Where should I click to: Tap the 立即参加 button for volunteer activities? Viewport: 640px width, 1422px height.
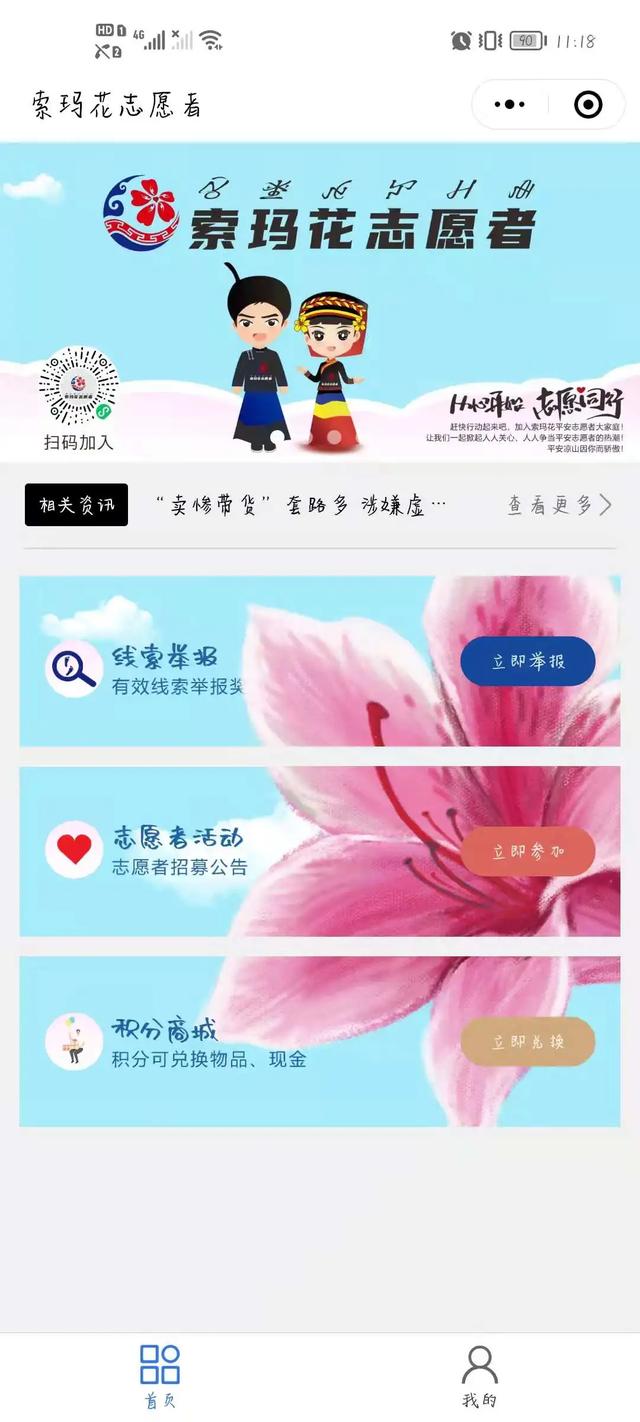(x=527, y=851)
